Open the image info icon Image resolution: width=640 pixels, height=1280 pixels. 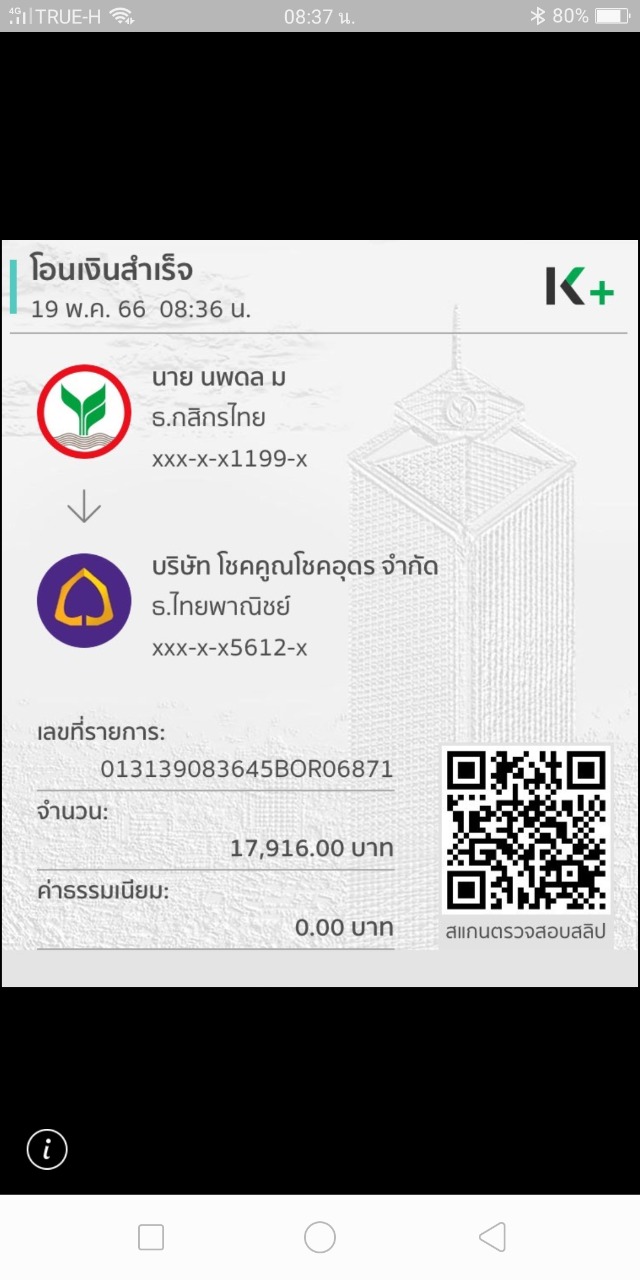47,1149
